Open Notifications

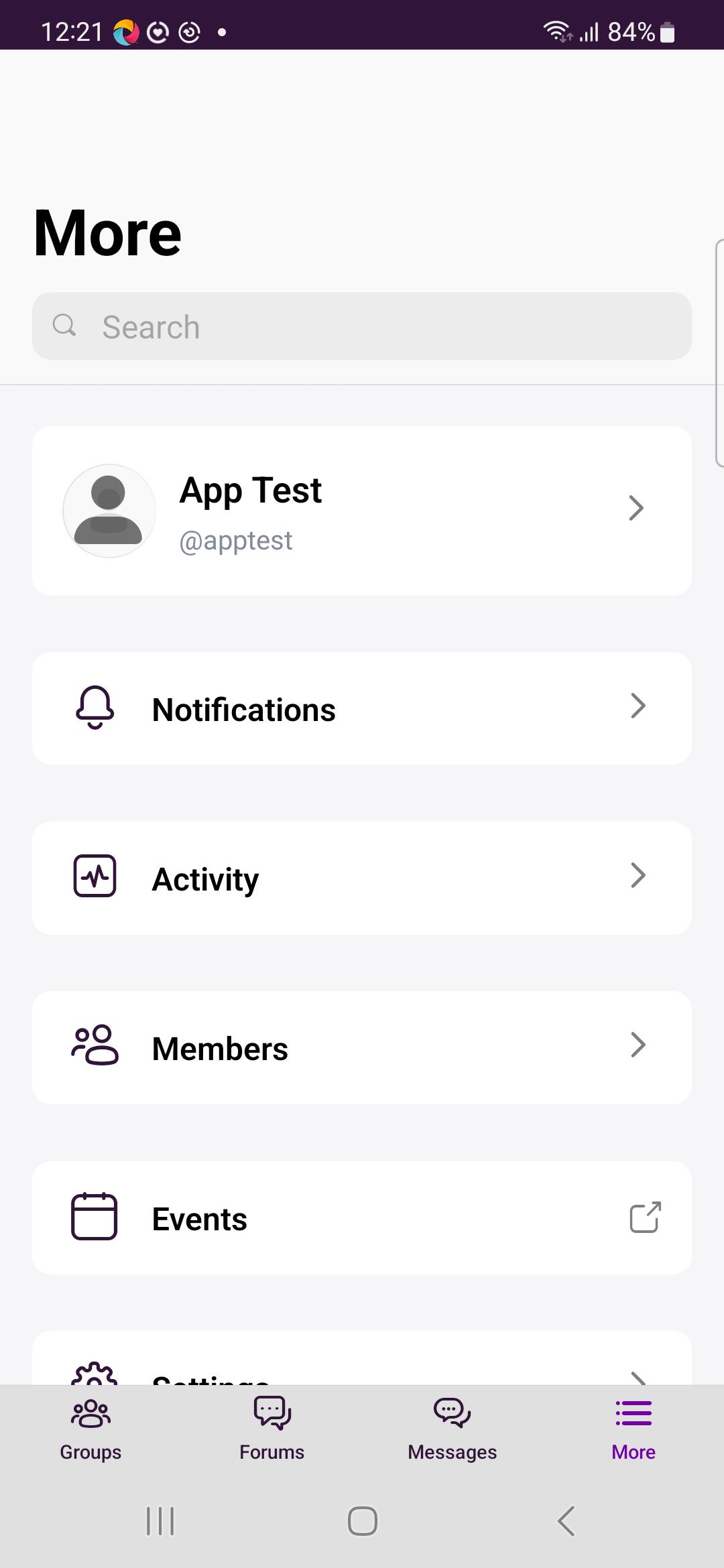(x=362, y=708)
